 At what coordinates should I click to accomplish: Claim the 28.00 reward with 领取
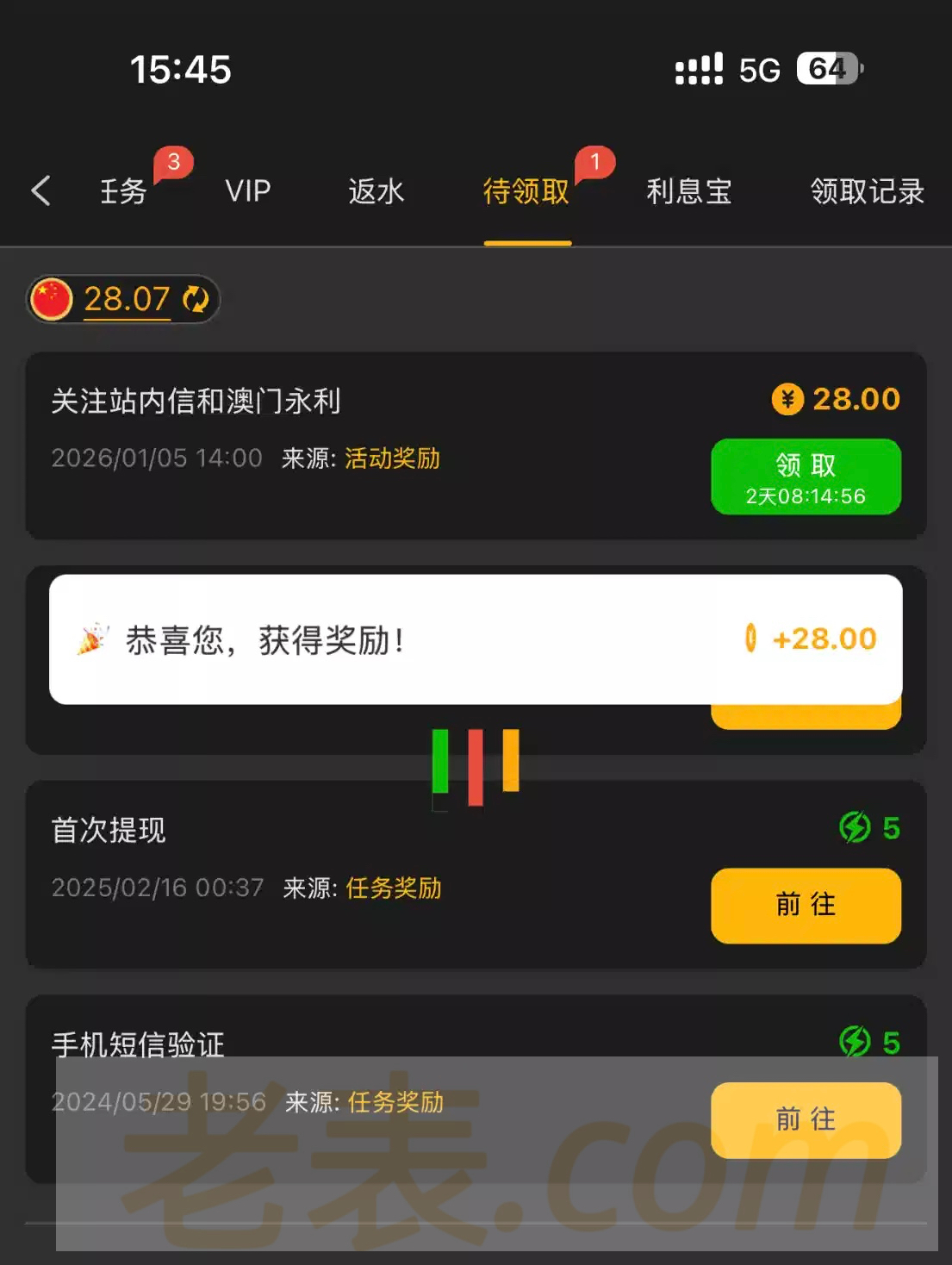point(806,477)
